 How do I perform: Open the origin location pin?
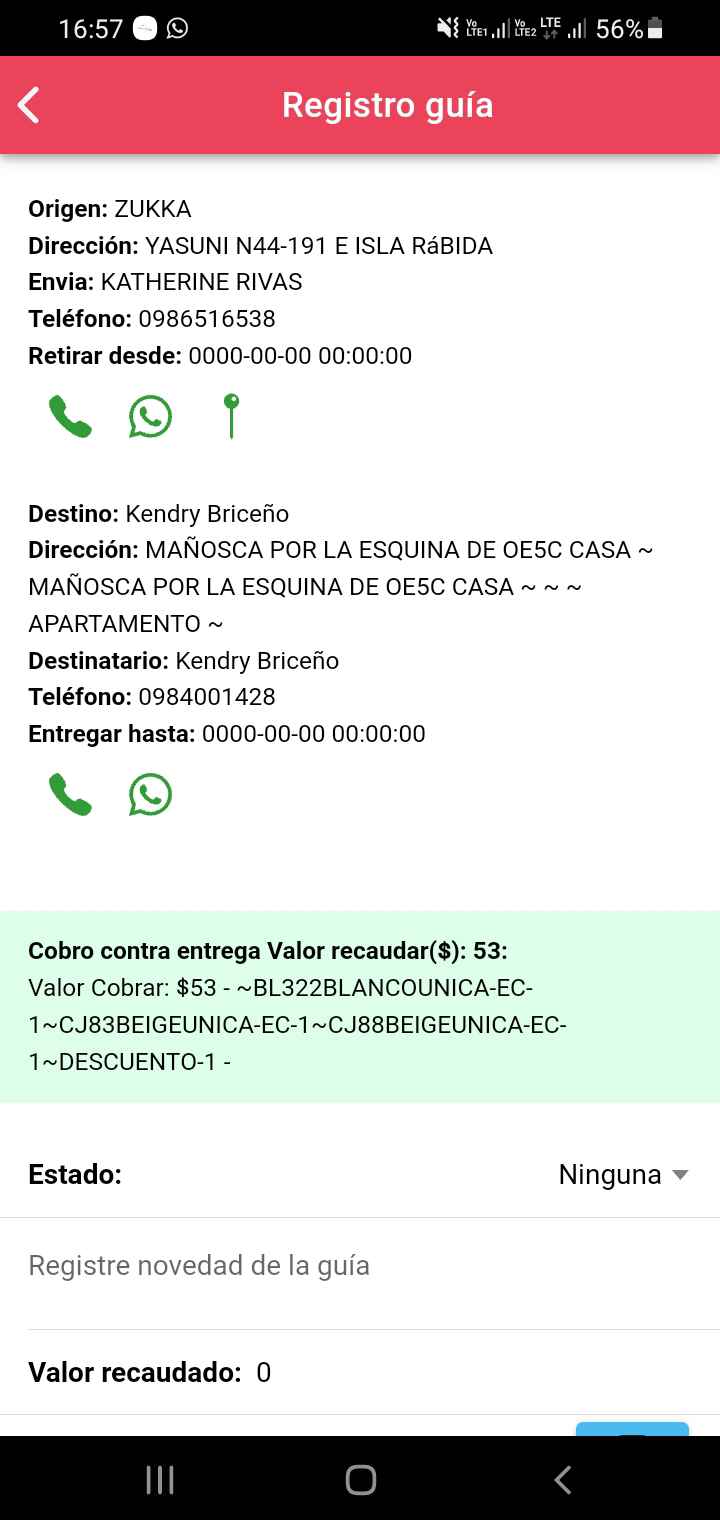click(x=231, y=417)
